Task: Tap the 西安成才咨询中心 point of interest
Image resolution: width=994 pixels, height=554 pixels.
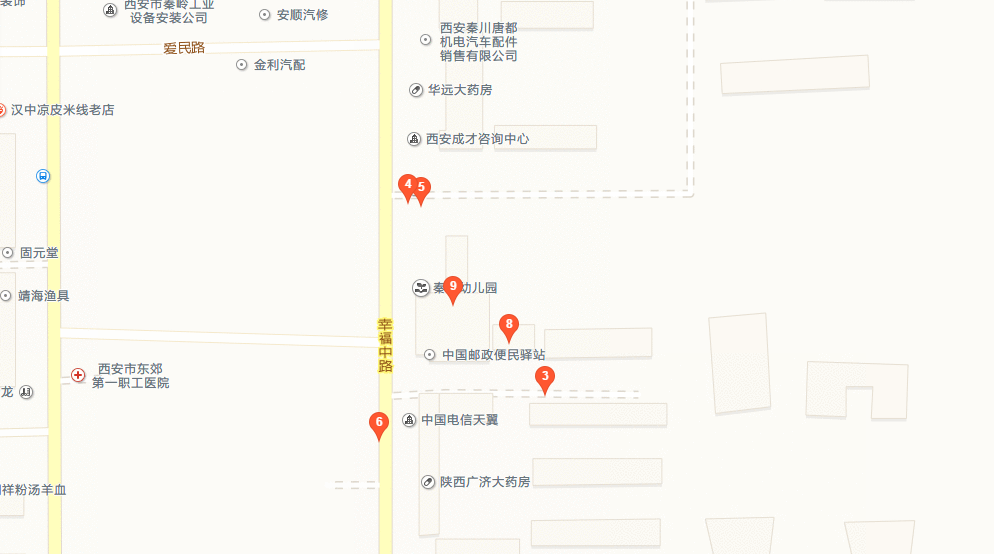Action: tap(476, 139)
